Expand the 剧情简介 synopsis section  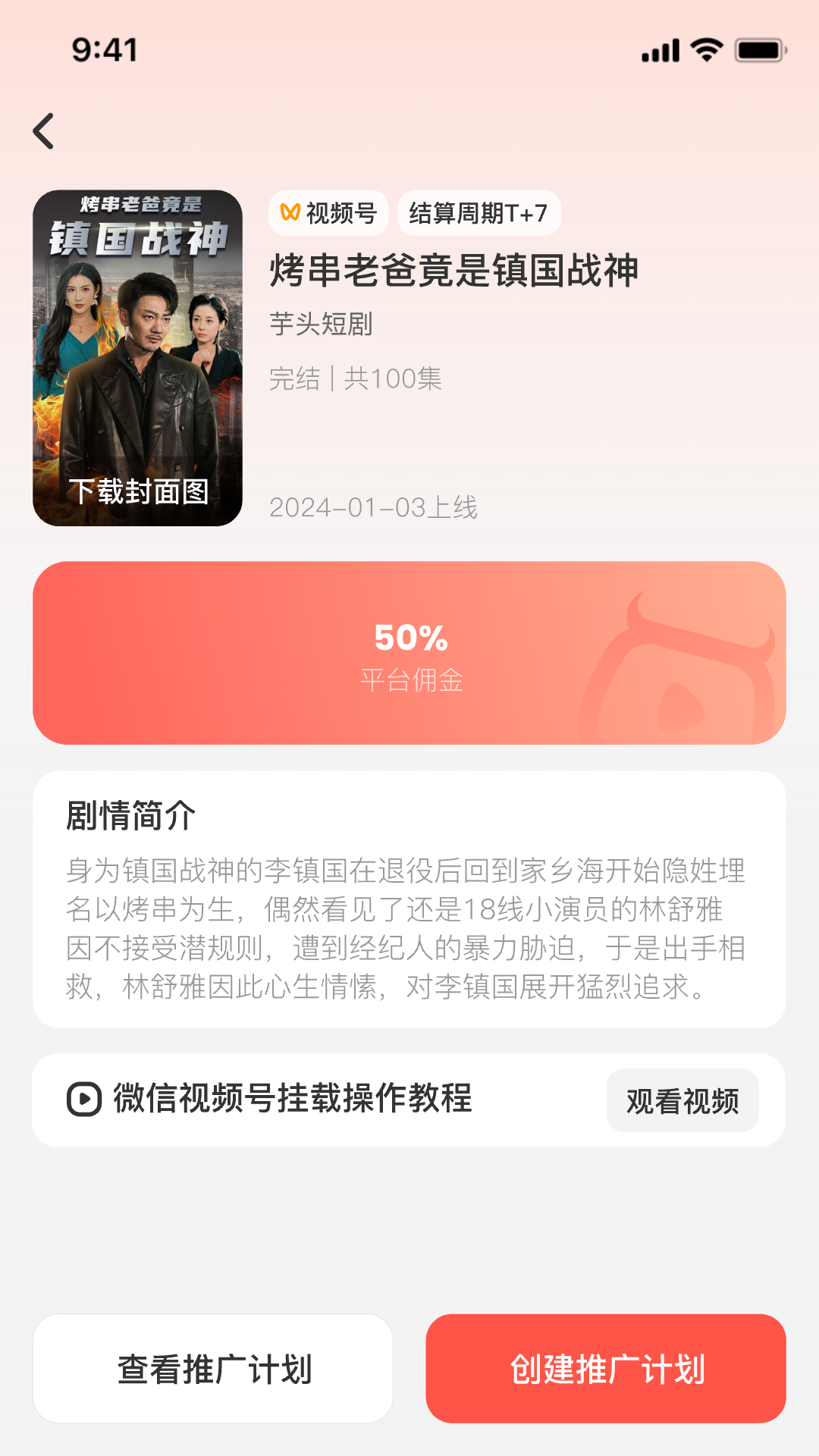(131, 813)
